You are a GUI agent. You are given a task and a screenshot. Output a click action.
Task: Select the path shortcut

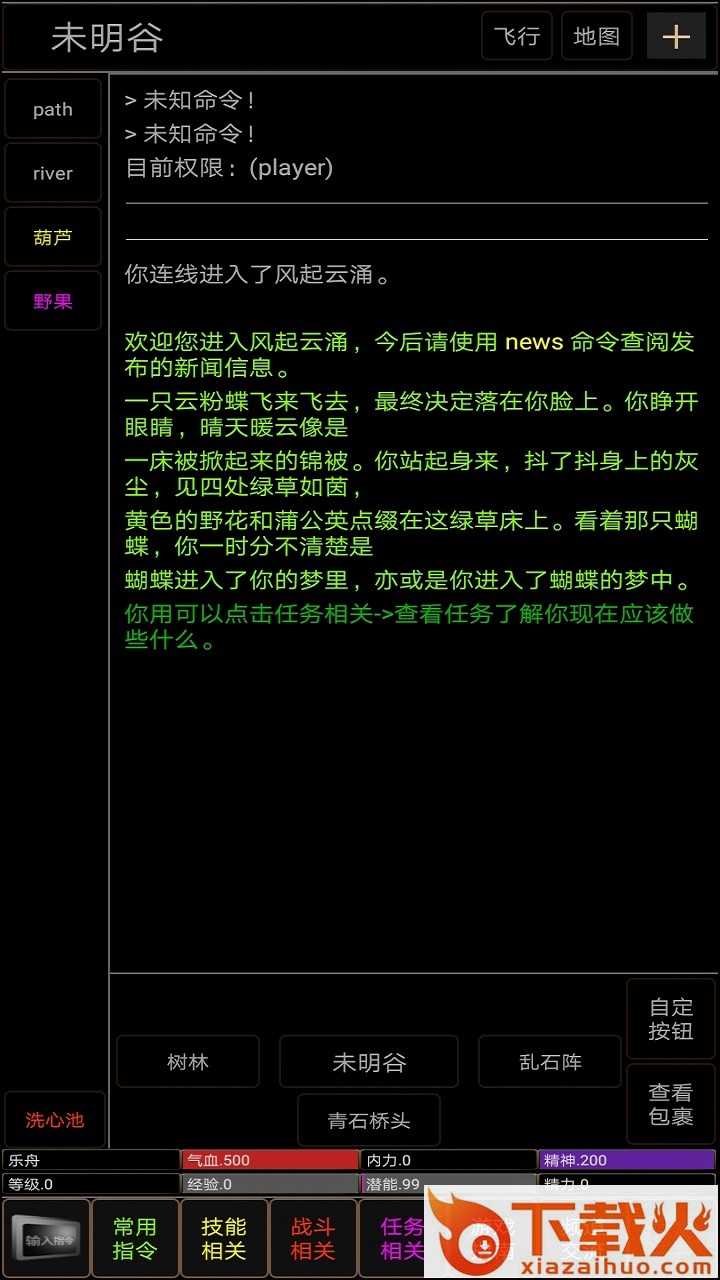(x=53, y=109)
